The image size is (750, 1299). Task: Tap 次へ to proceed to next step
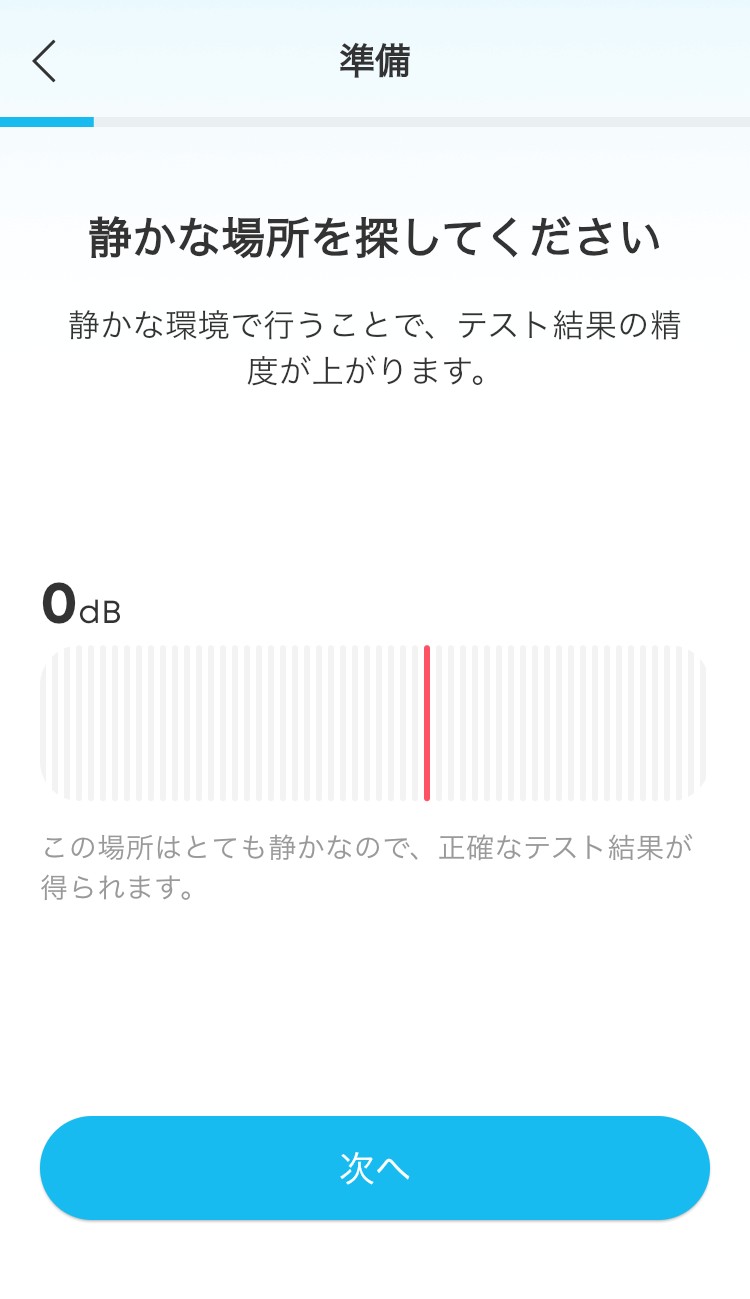click(x=375, y=1167)
